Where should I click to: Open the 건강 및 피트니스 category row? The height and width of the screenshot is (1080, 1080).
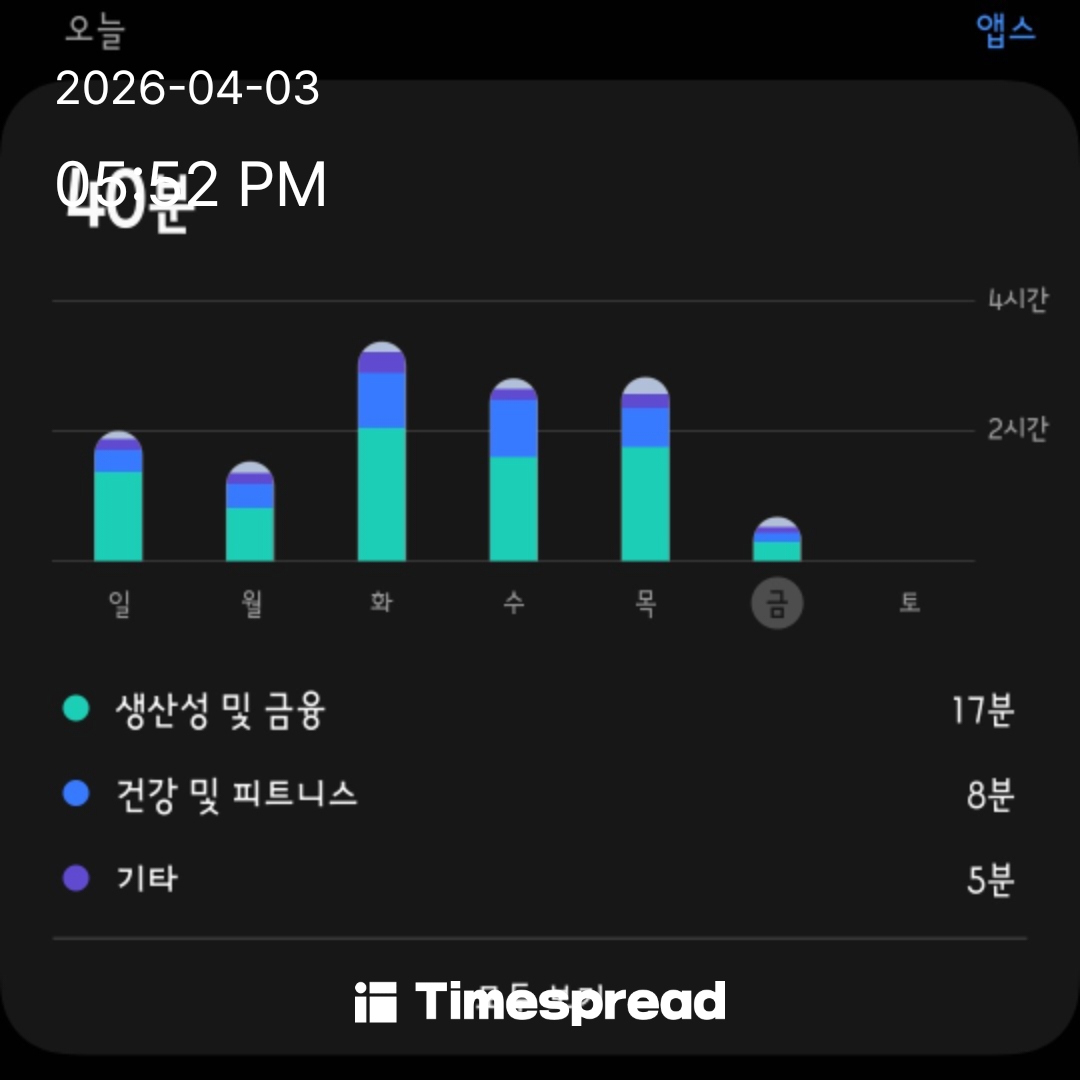point(540,795)
